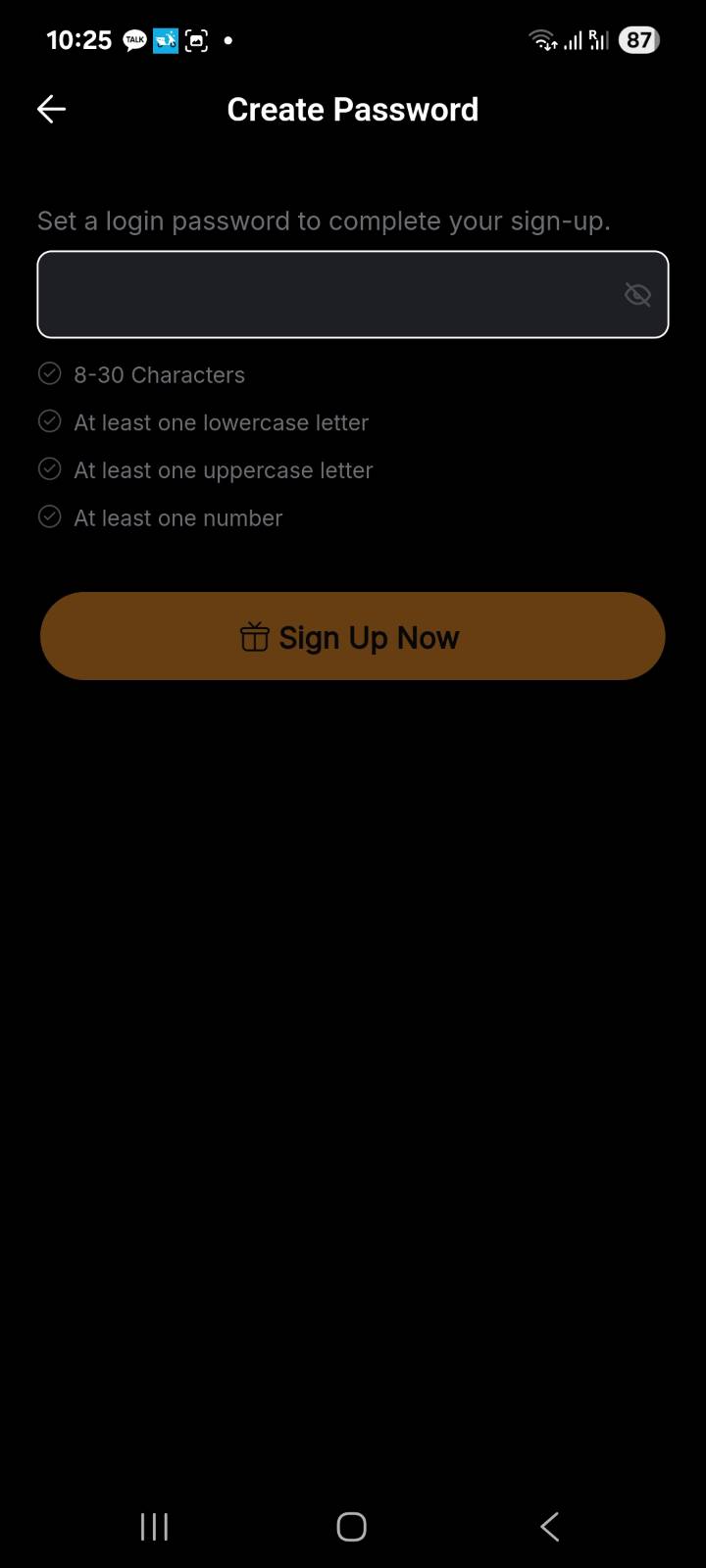Image resolution: width=706 pixels, height=1568 pixels.
Task: Go to the home screen
Action: (x=352, y=1526)
